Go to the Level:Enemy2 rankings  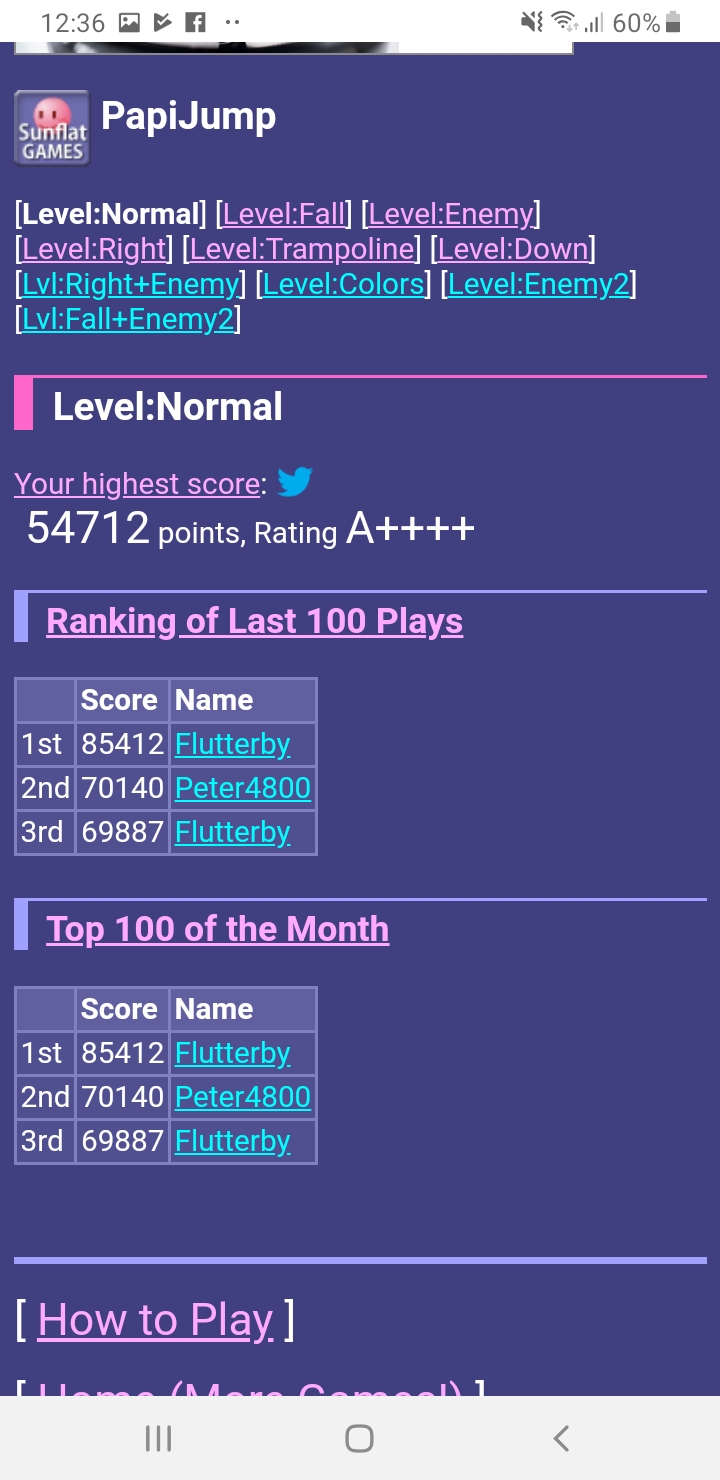pyautogui.click(x=538, y=285)
